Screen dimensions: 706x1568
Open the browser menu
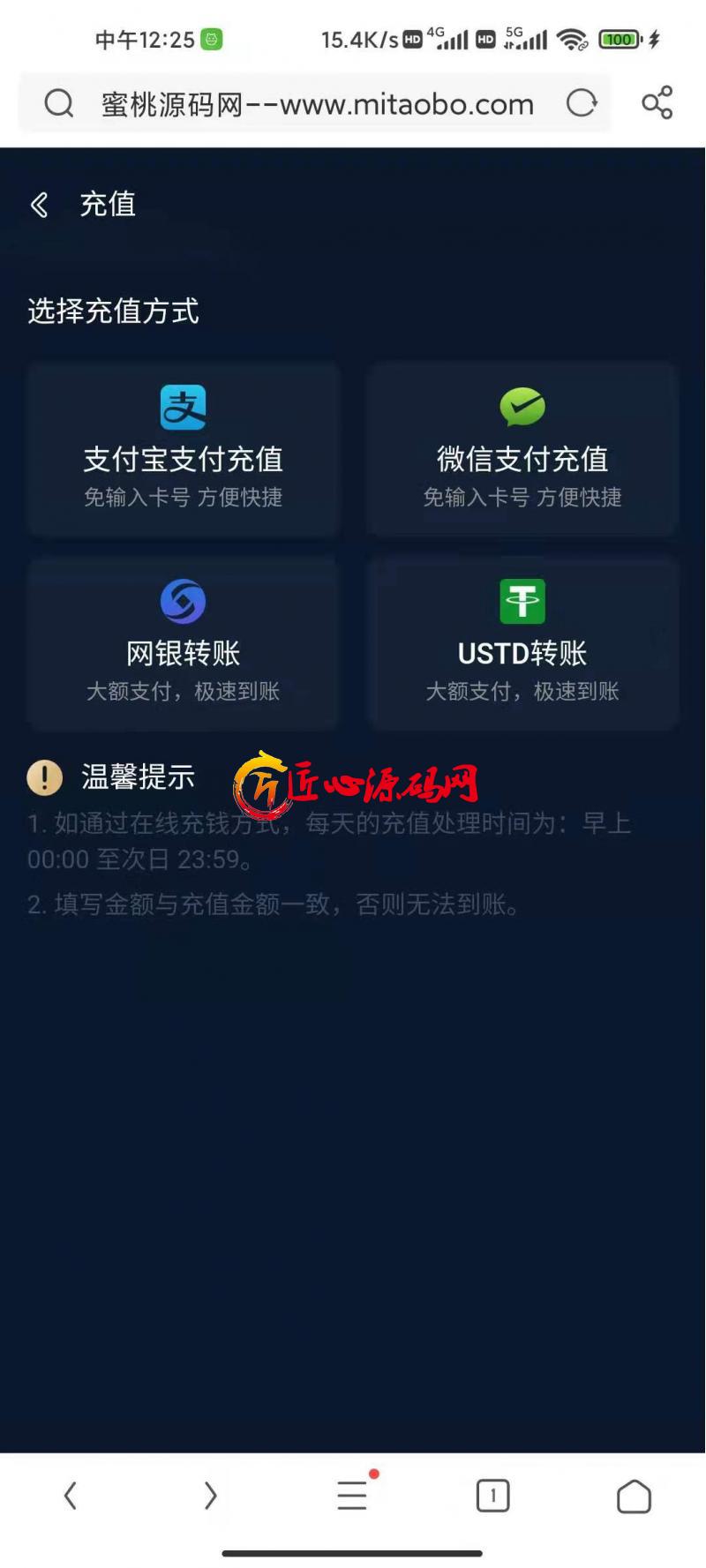352,1495
